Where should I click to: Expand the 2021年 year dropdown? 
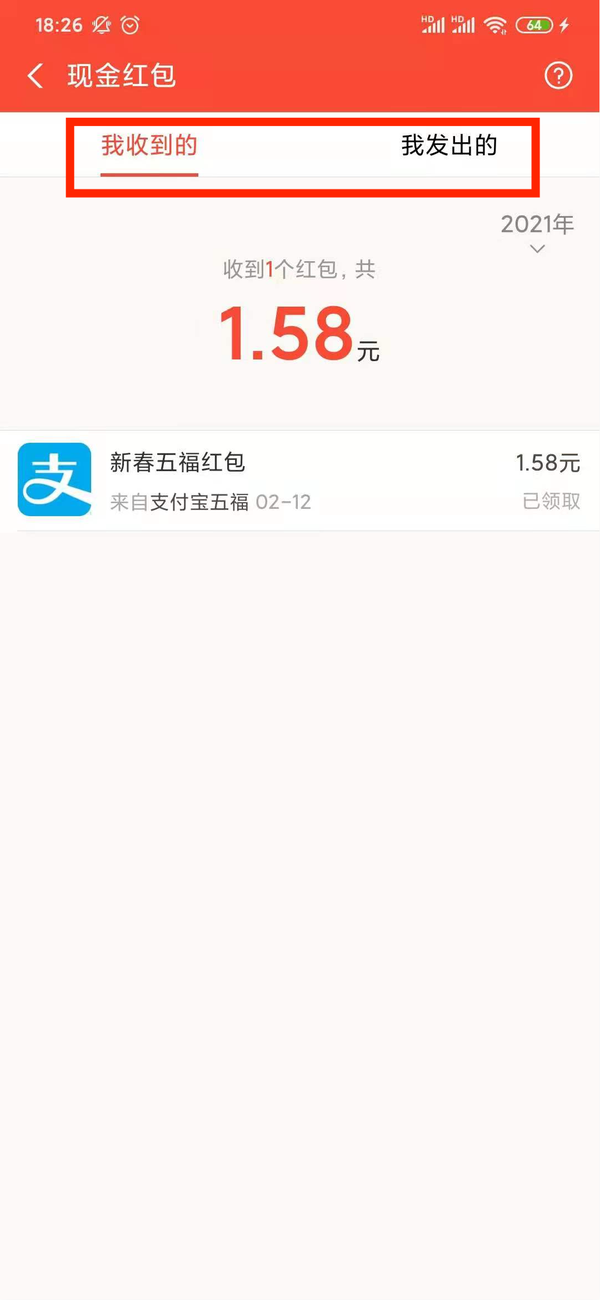coord(537,233)
